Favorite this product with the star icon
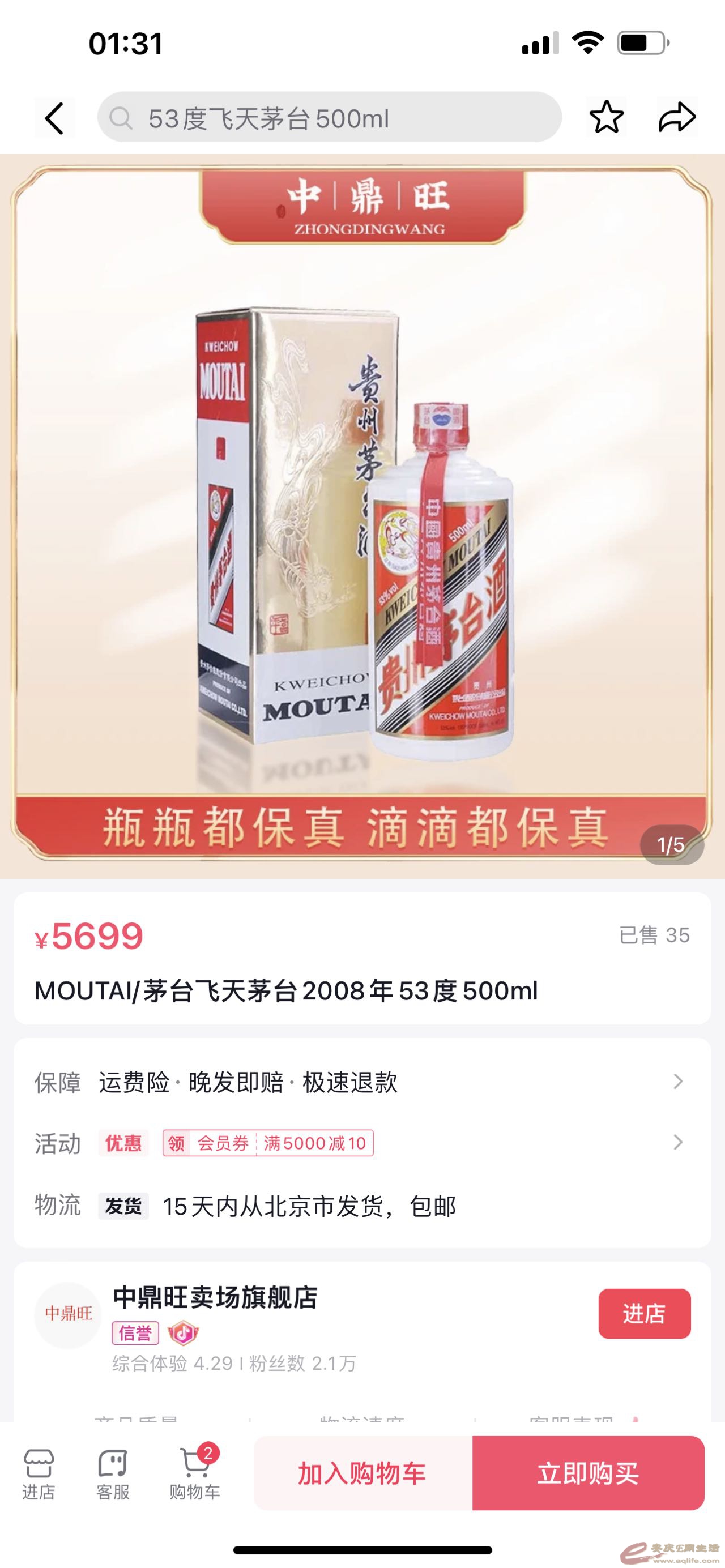The image size is (725, 1568). point(605,117)
